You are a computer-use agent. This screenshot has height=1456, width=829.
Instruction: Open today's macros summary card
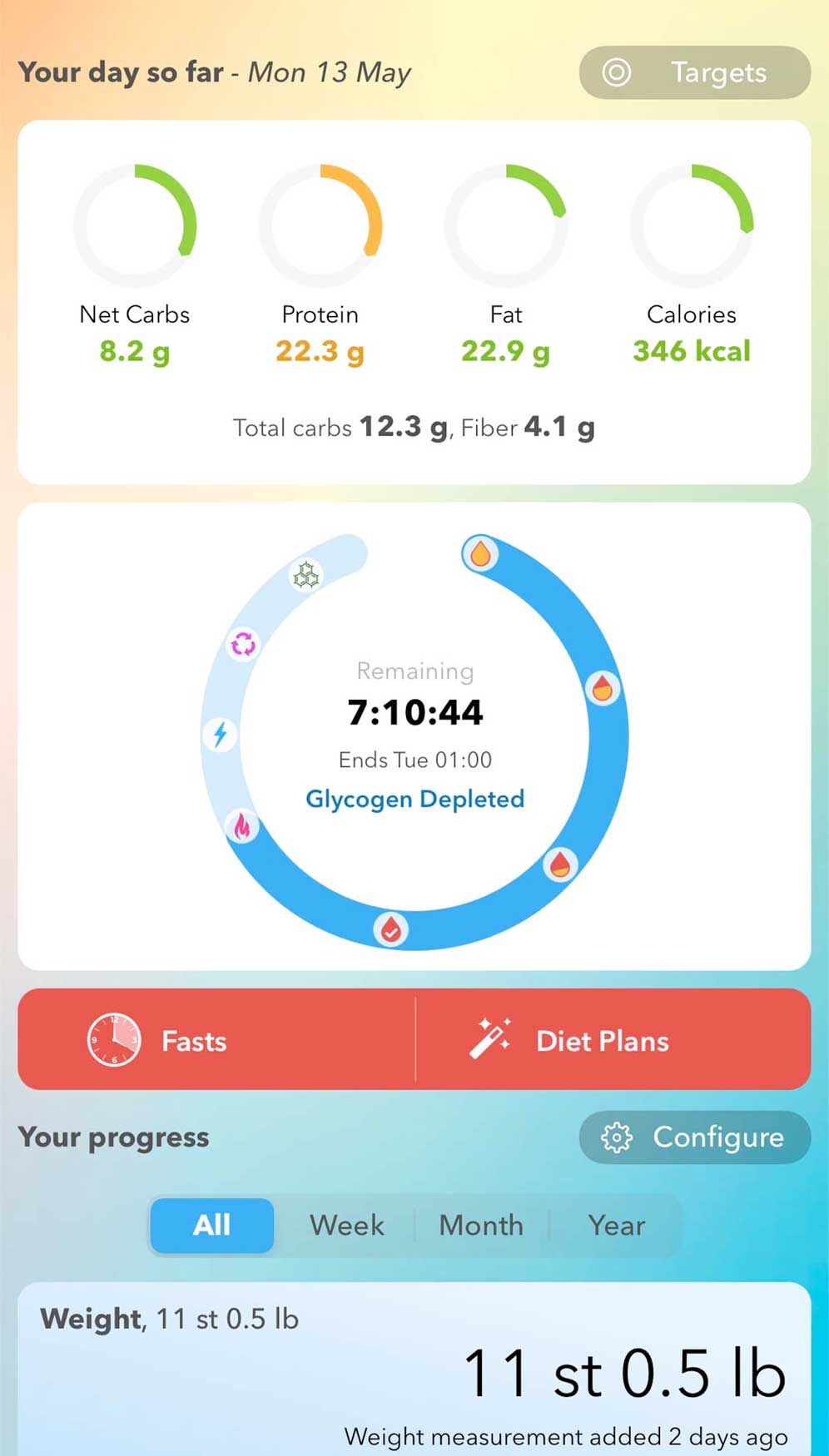coord(414,301)
